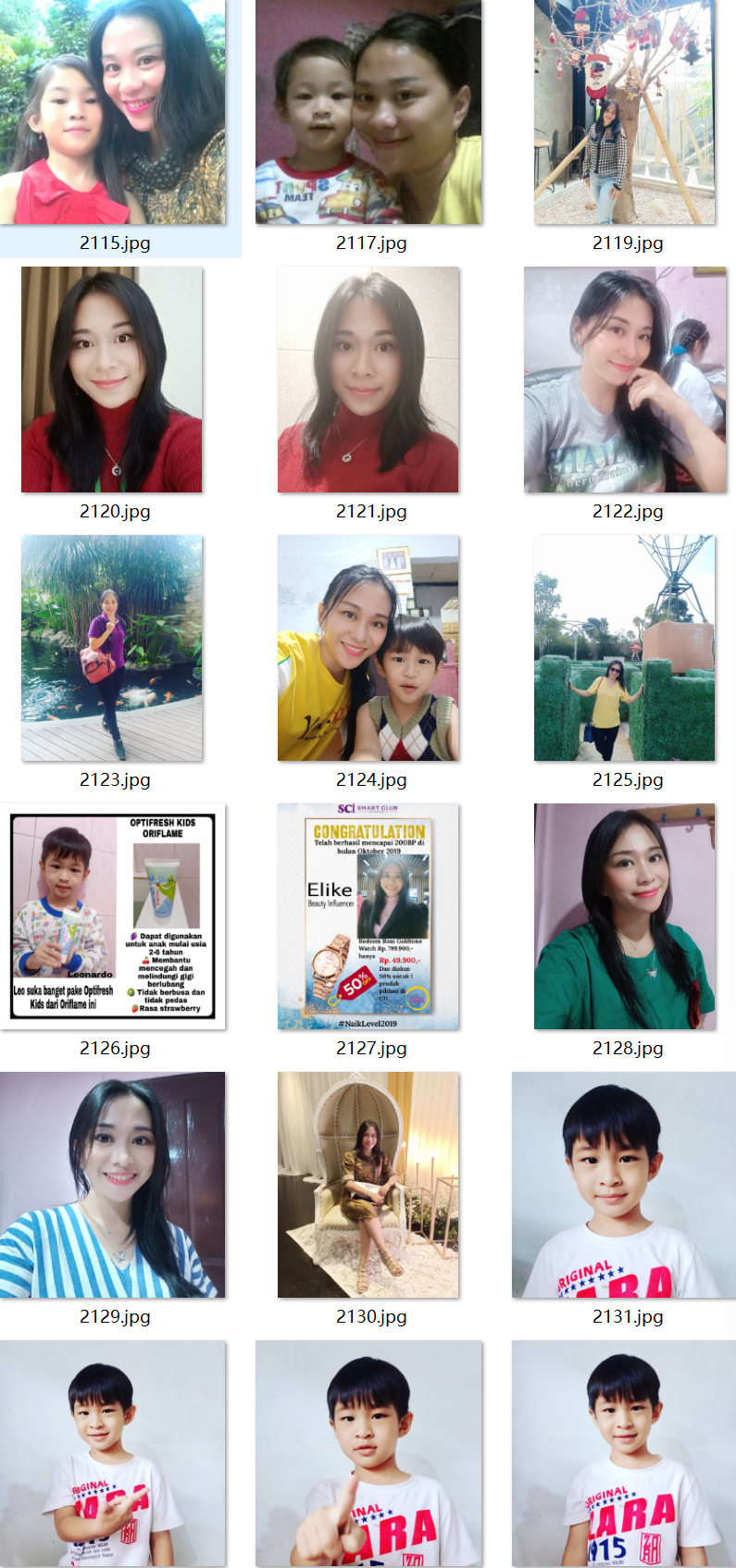Select the 2119.jpg photo tile

point(625,111)
